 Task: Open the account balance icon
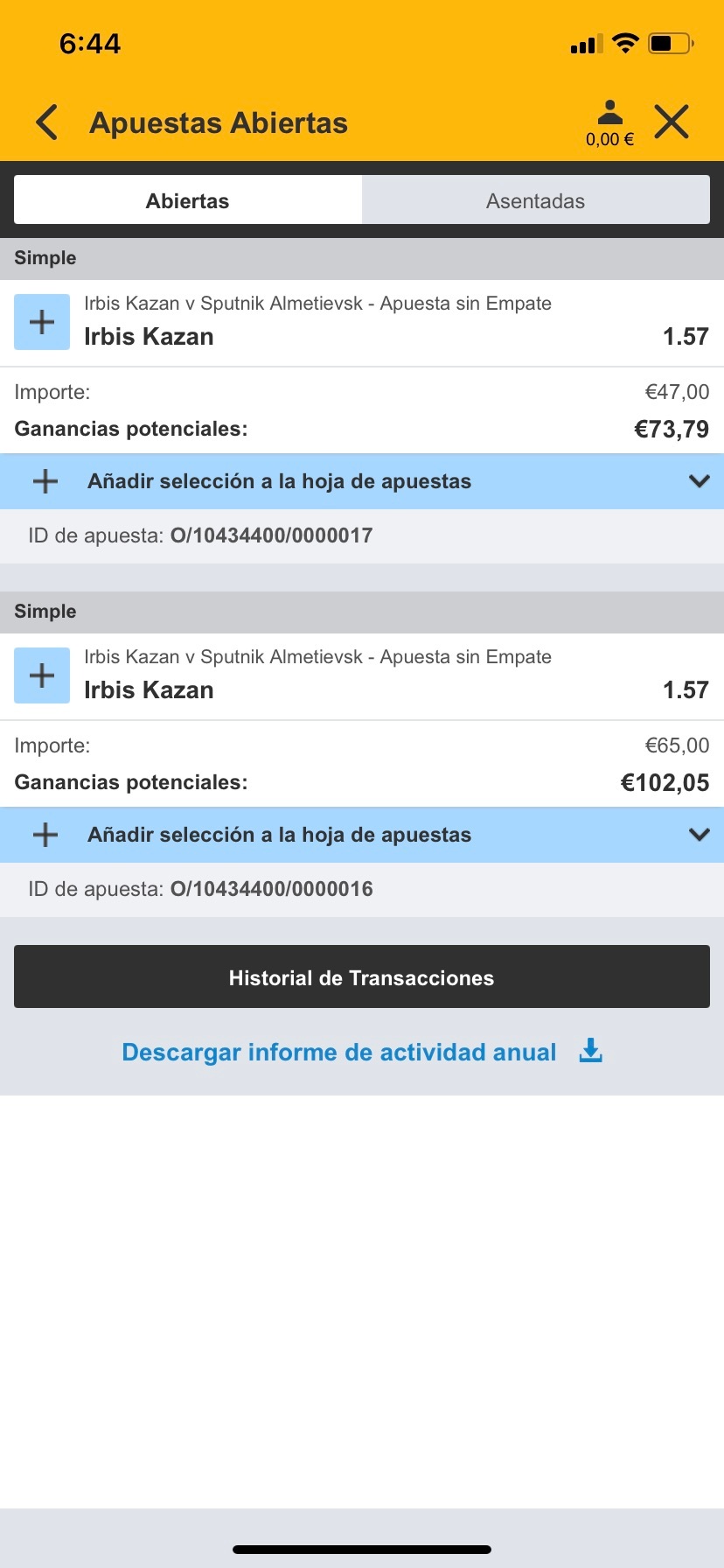point(609,122)
